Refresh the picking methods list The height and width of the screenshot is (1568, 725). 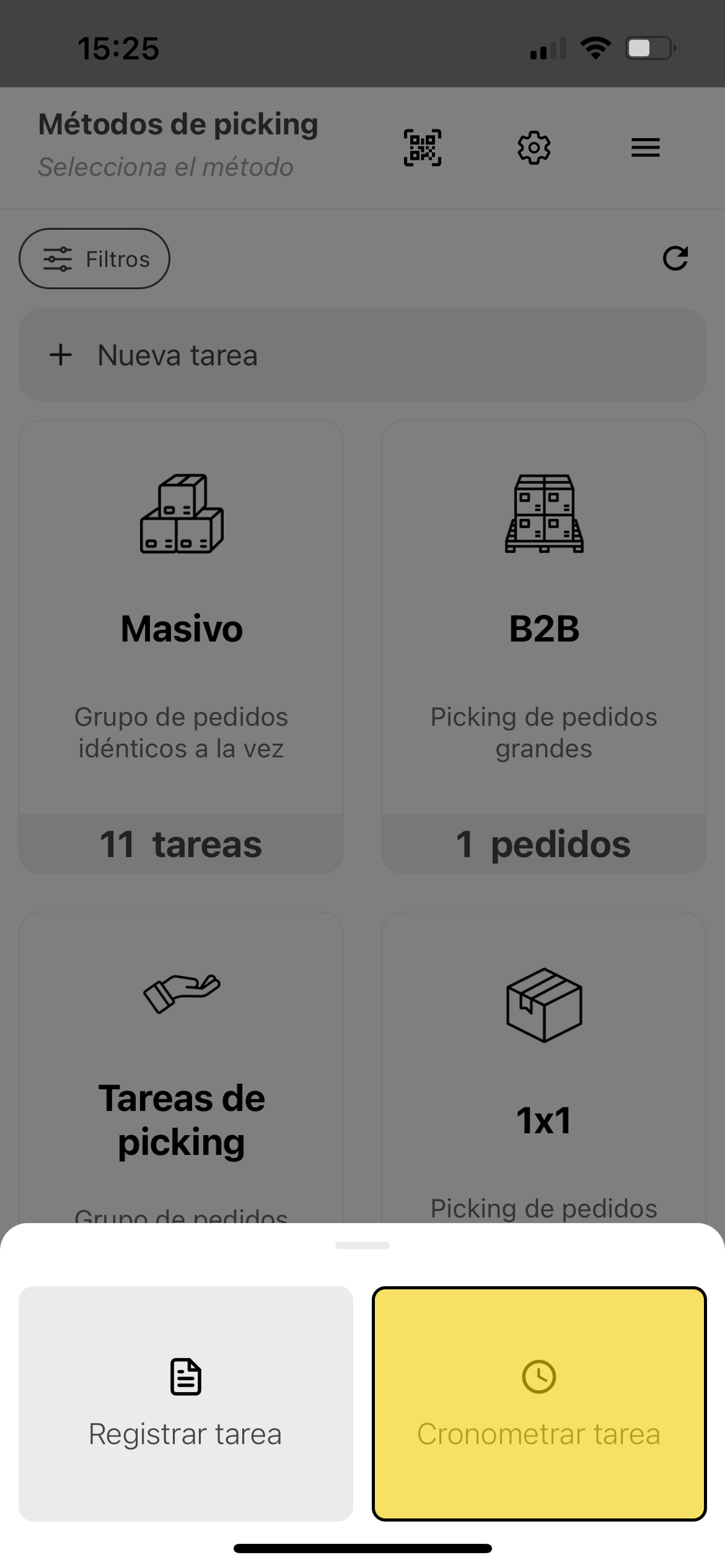tap(675, 259)
